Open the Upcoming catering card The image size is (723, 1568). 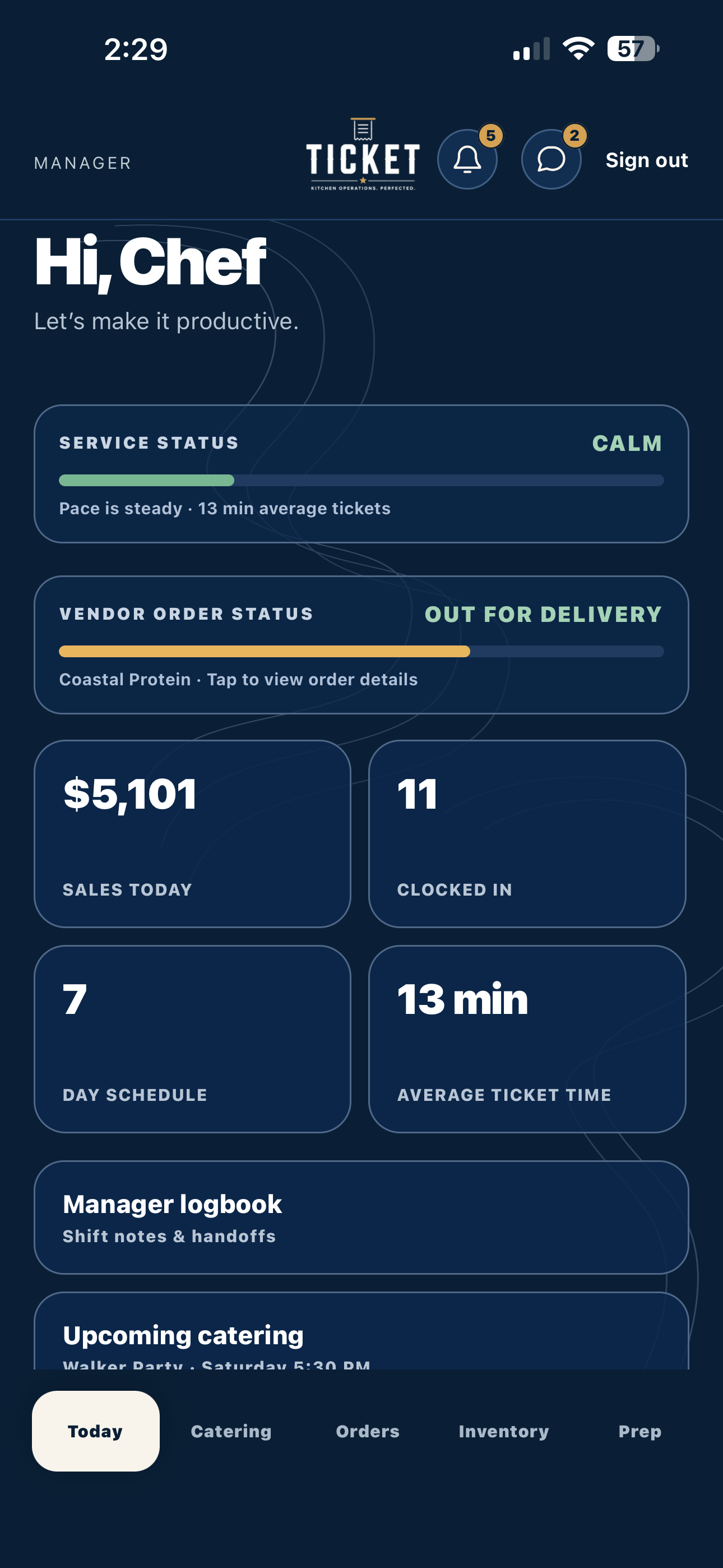coord(361,1331)
